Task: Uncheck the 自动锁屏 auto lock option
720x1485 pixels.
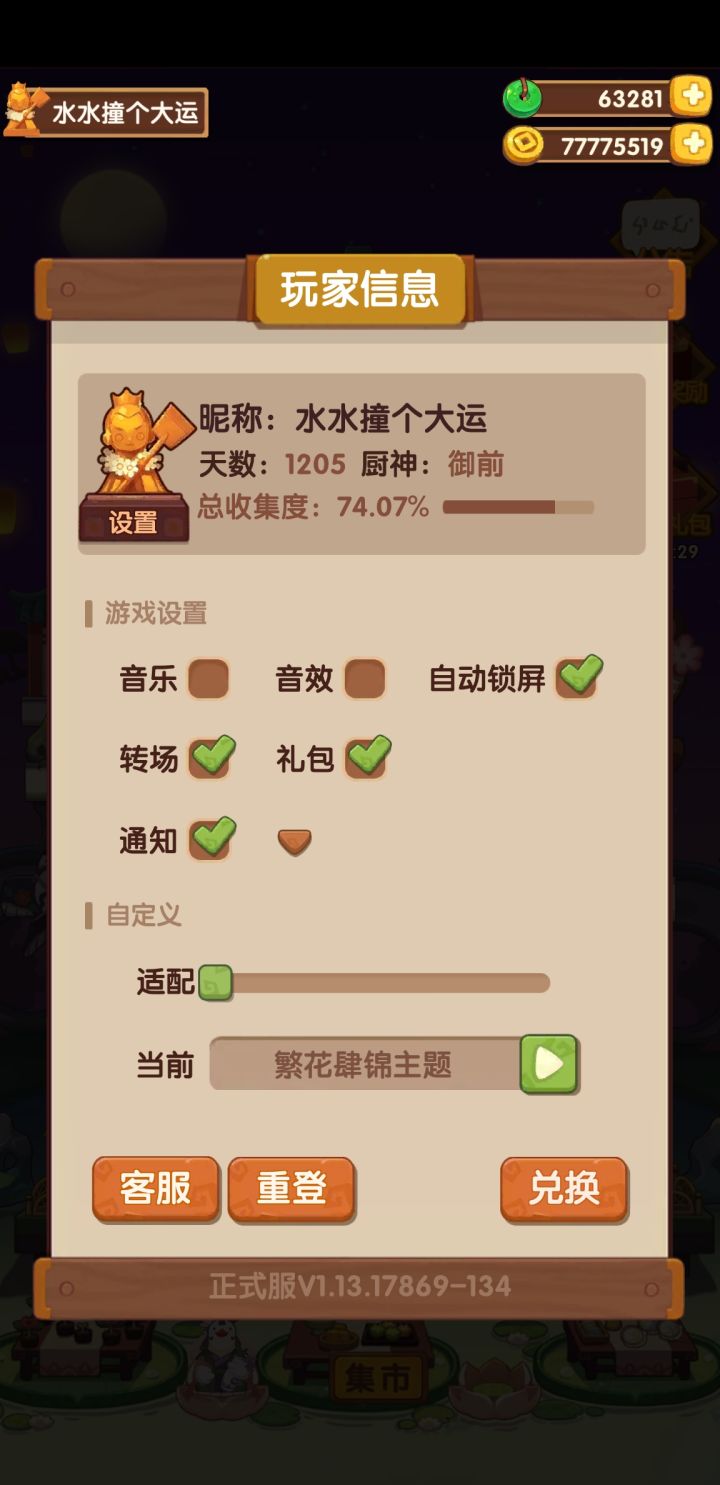Action: tap(578, 677)
